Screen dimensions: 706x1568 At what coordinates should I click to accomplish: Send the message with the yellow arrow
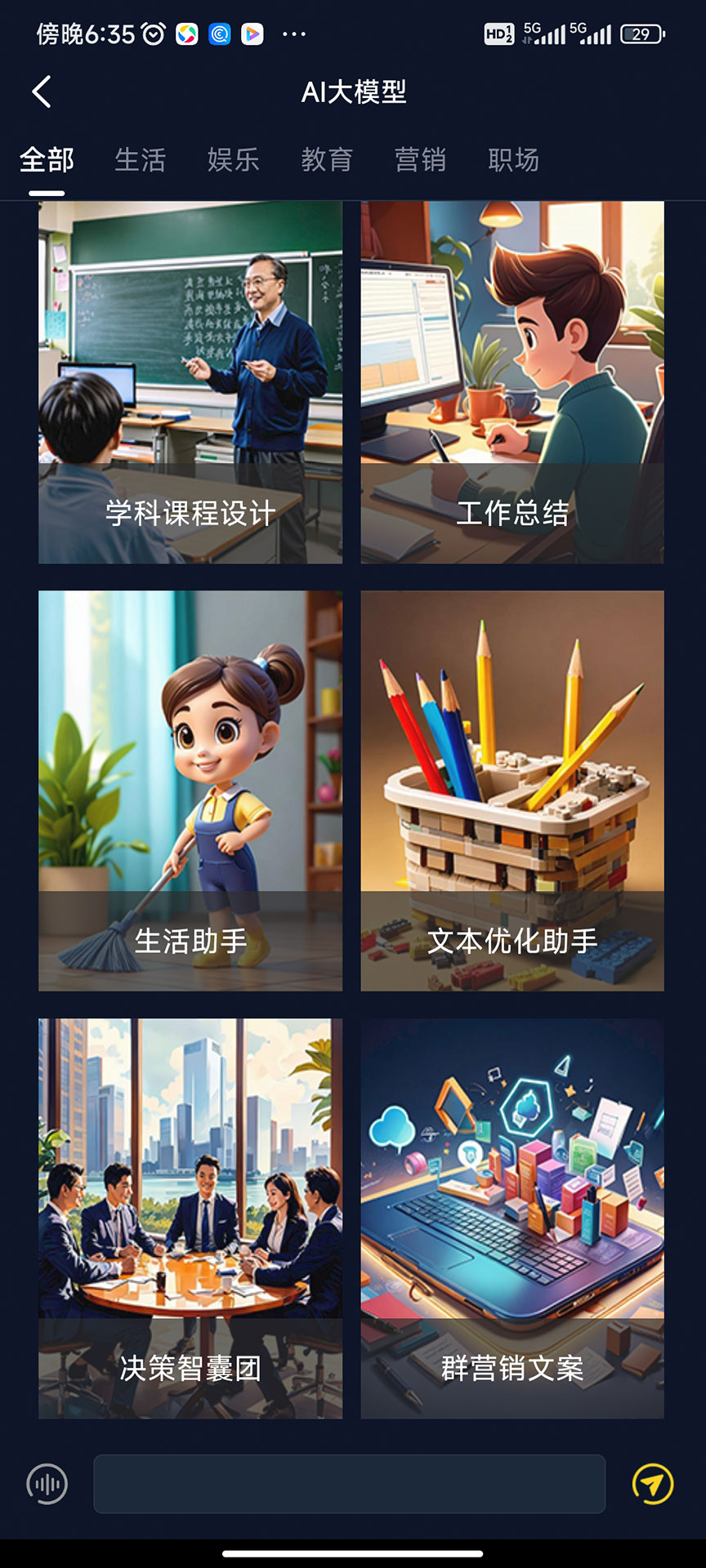pos(653,1484)
